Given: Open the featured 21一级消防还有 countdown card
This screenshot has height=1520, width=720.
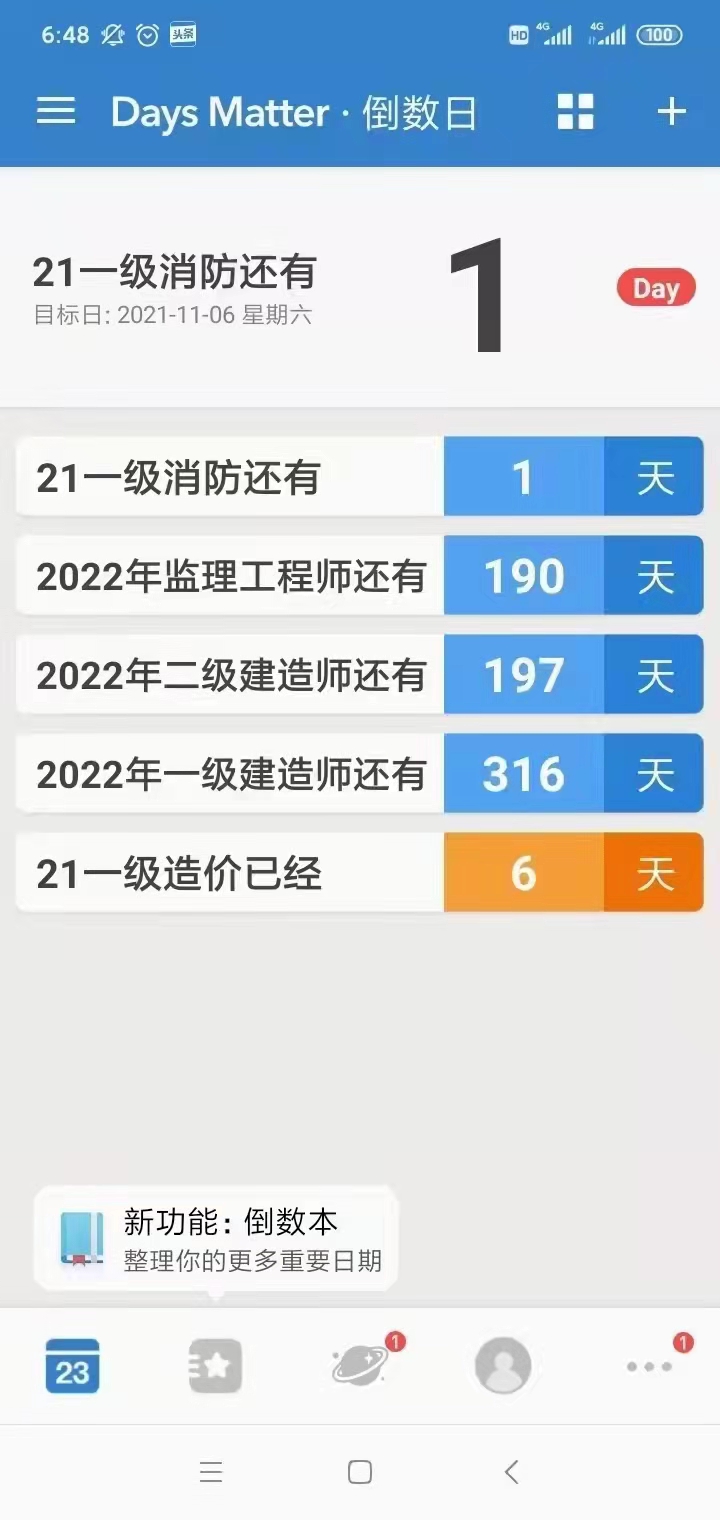Looking at the screenshot, I should (360, 290).
